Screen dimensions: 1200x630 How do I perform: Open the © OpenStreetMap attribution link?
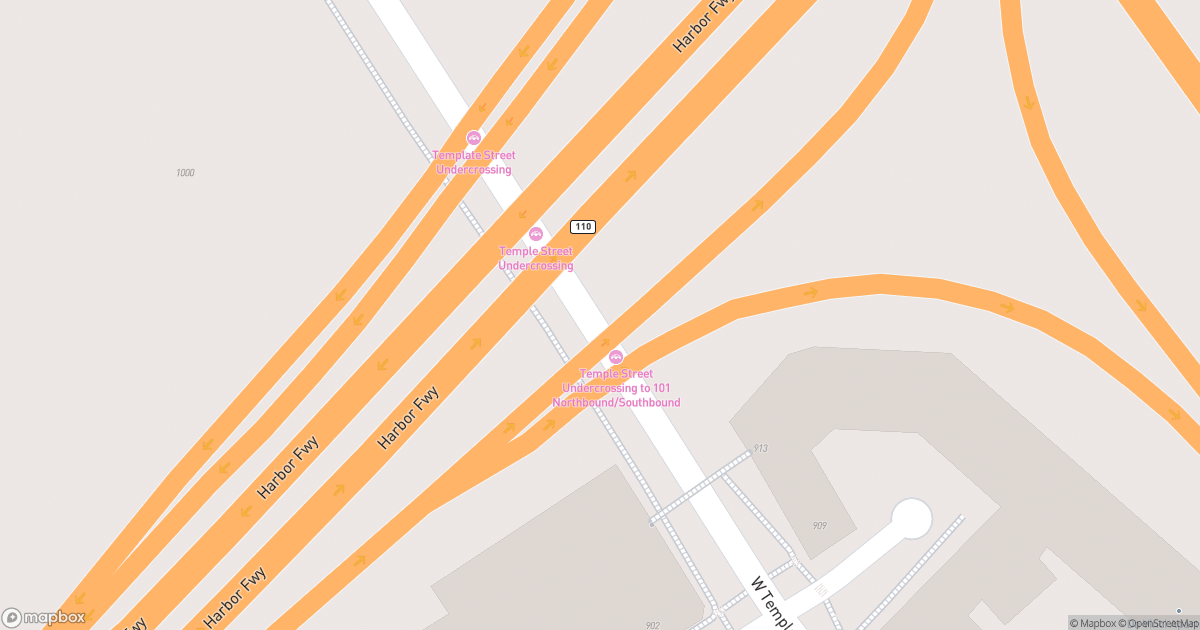[x=1161, y=623]
